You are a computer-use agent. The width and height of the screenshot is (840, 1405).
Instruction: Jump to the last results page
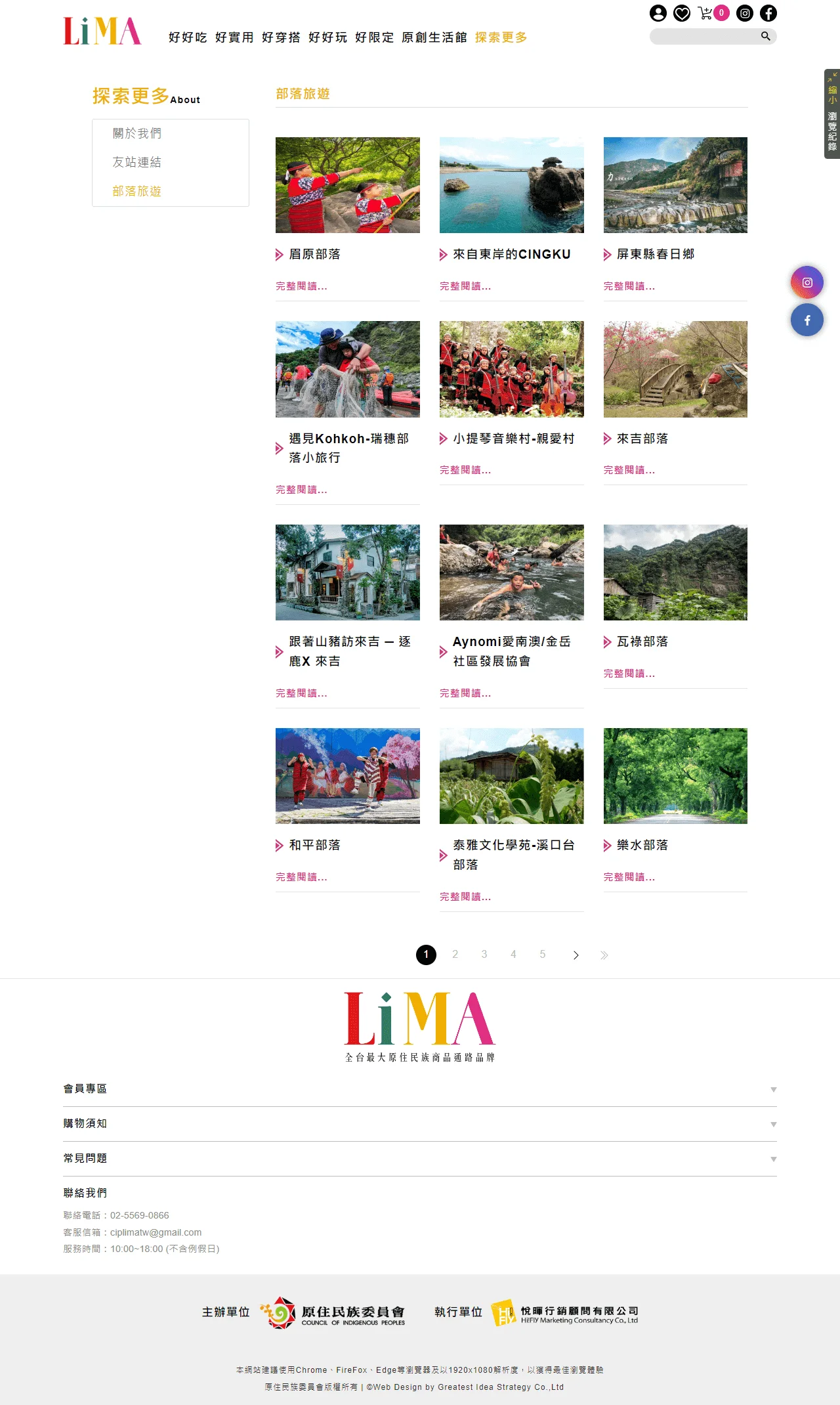604,955
